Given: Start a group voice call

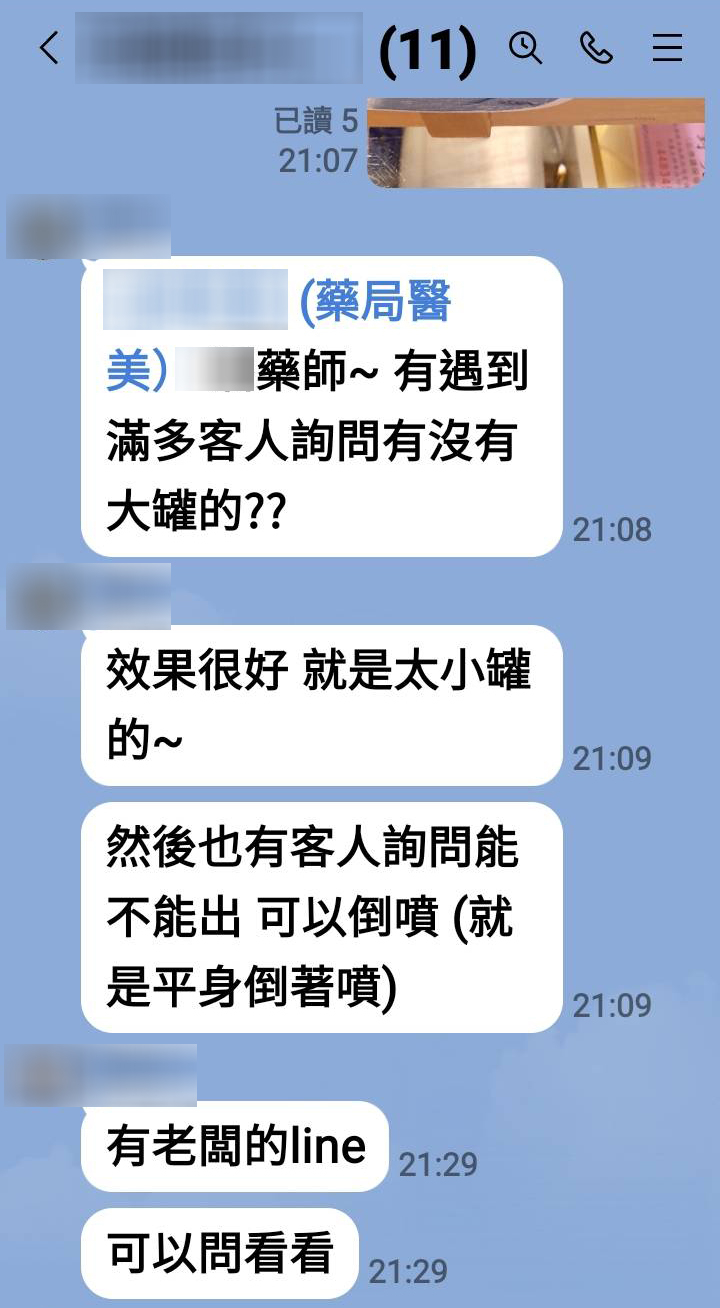Looking at the screenshot, I should (x=596, y=47).
